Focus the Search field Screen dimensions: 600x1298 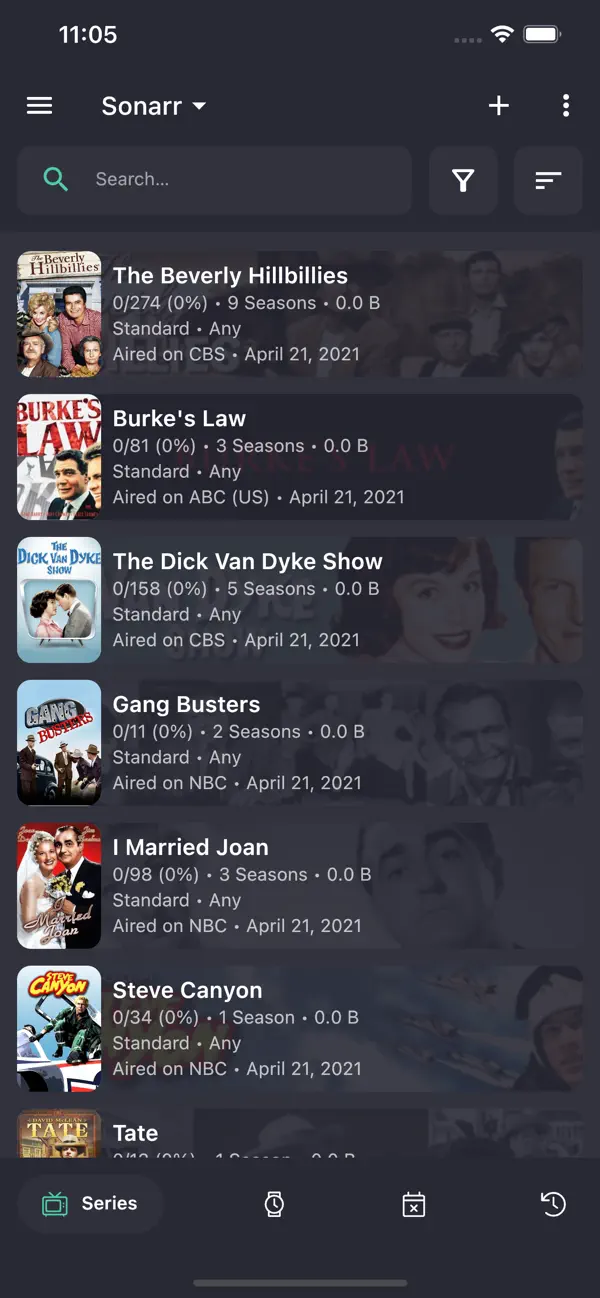click(214, 180)
